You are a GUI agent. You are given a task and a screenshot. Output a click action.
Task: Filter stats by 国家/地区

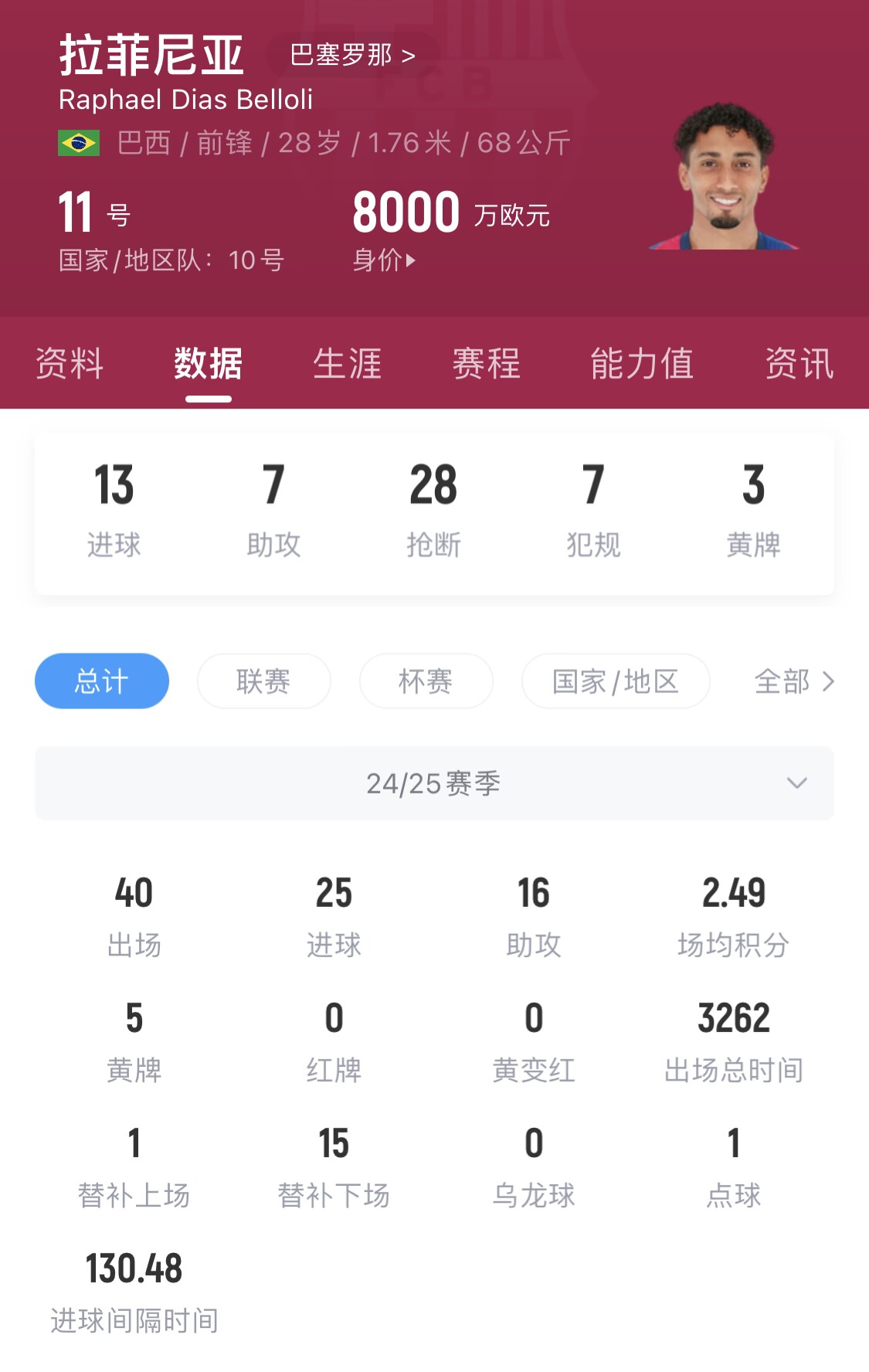click(616, 681)
